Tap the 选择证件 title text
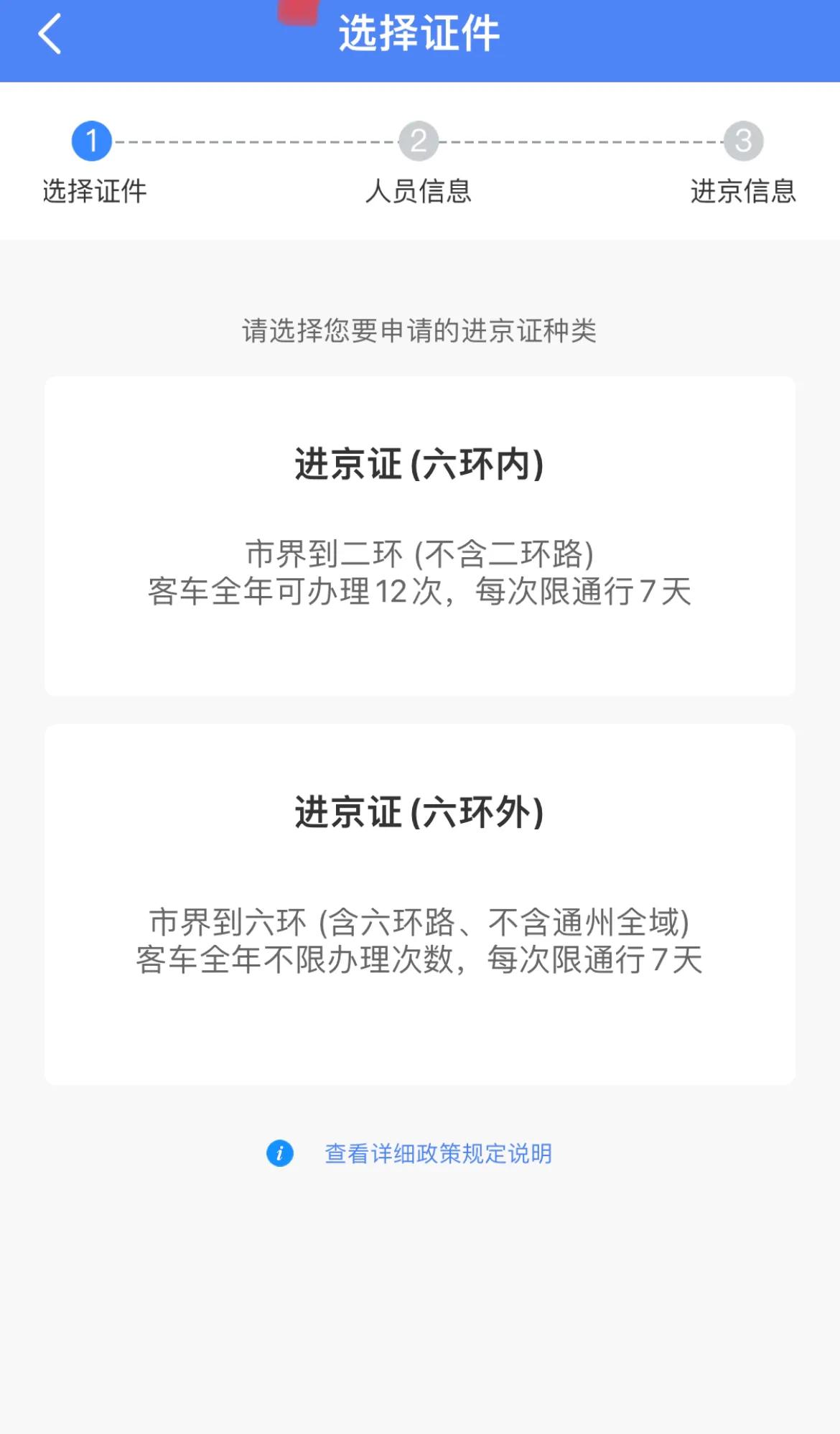 (x=420, y=32)
